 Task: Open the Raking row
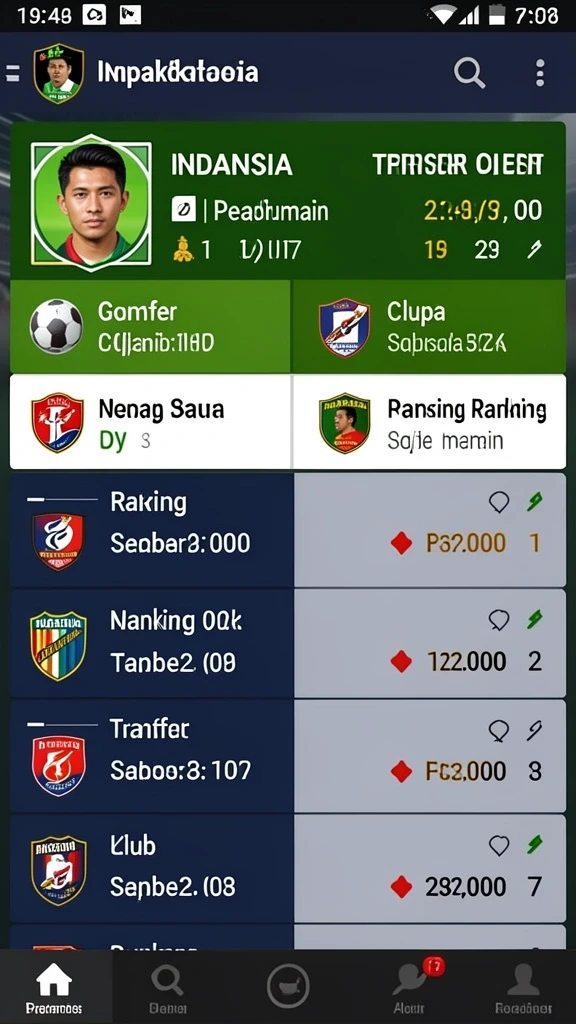coord(288,530)
